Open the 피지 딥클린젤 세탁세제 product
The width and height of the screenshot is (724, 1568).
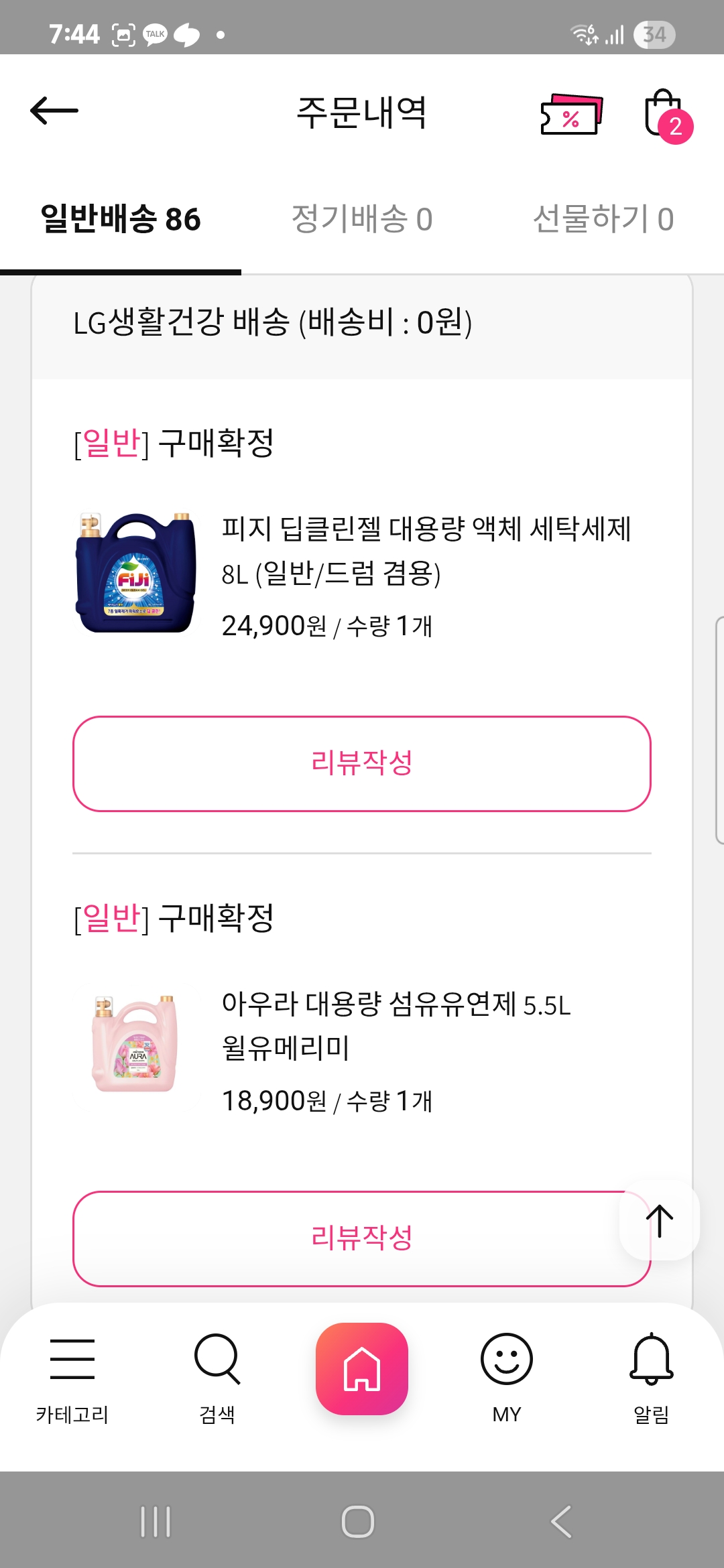426,549
